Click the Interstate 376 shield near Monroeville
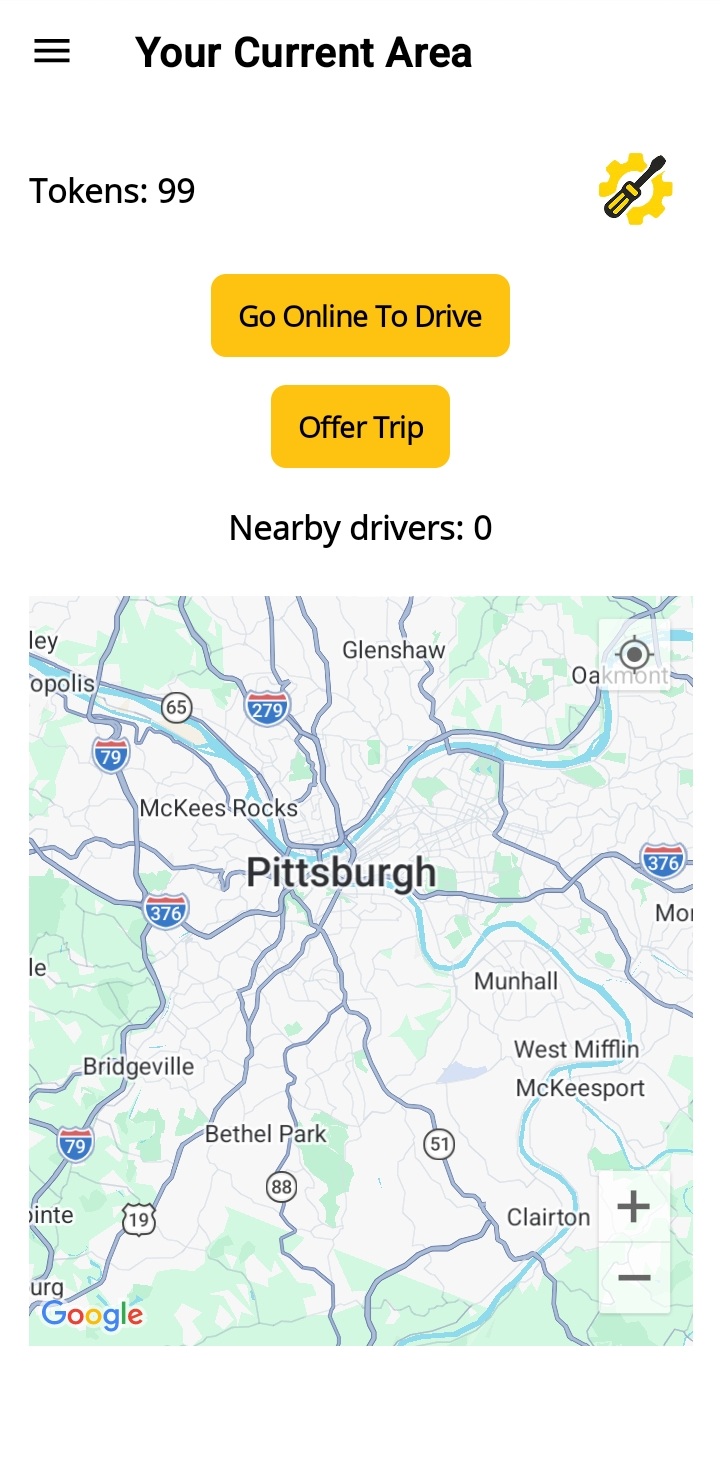The width and height of the screenshot is (720, 1461). click(661, 858)
